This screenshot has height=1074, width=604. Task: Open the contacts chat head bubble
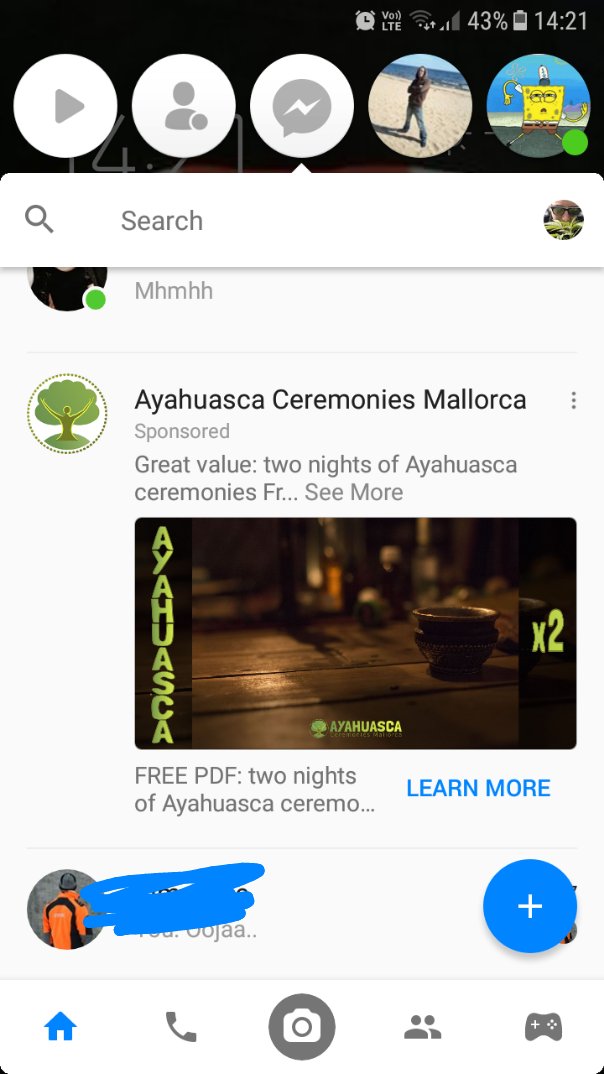[184, 106]
